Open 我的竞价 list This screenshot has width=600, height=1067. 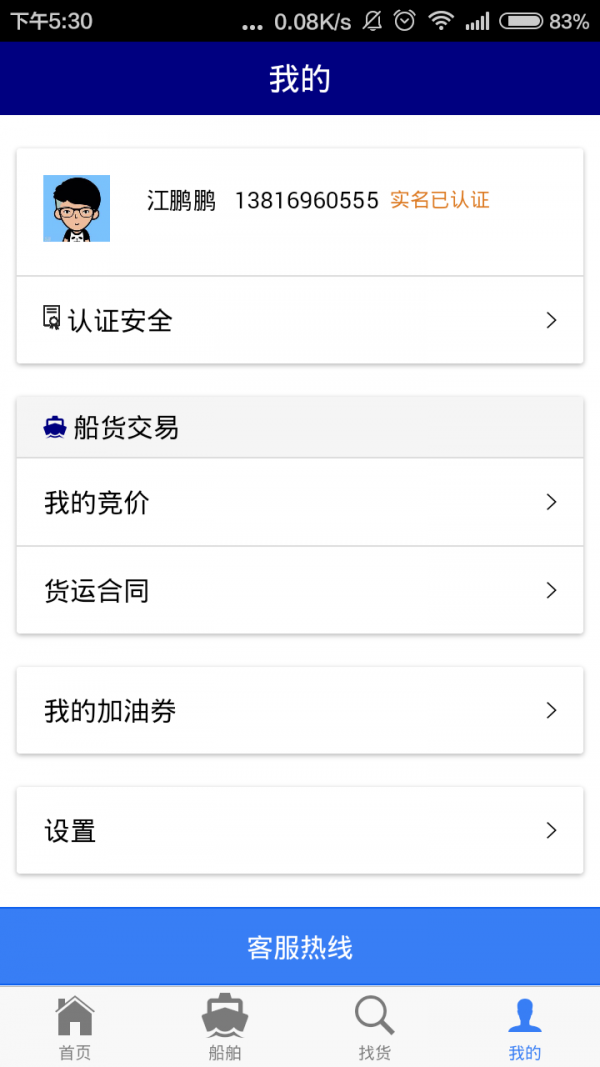coord(300,502)
